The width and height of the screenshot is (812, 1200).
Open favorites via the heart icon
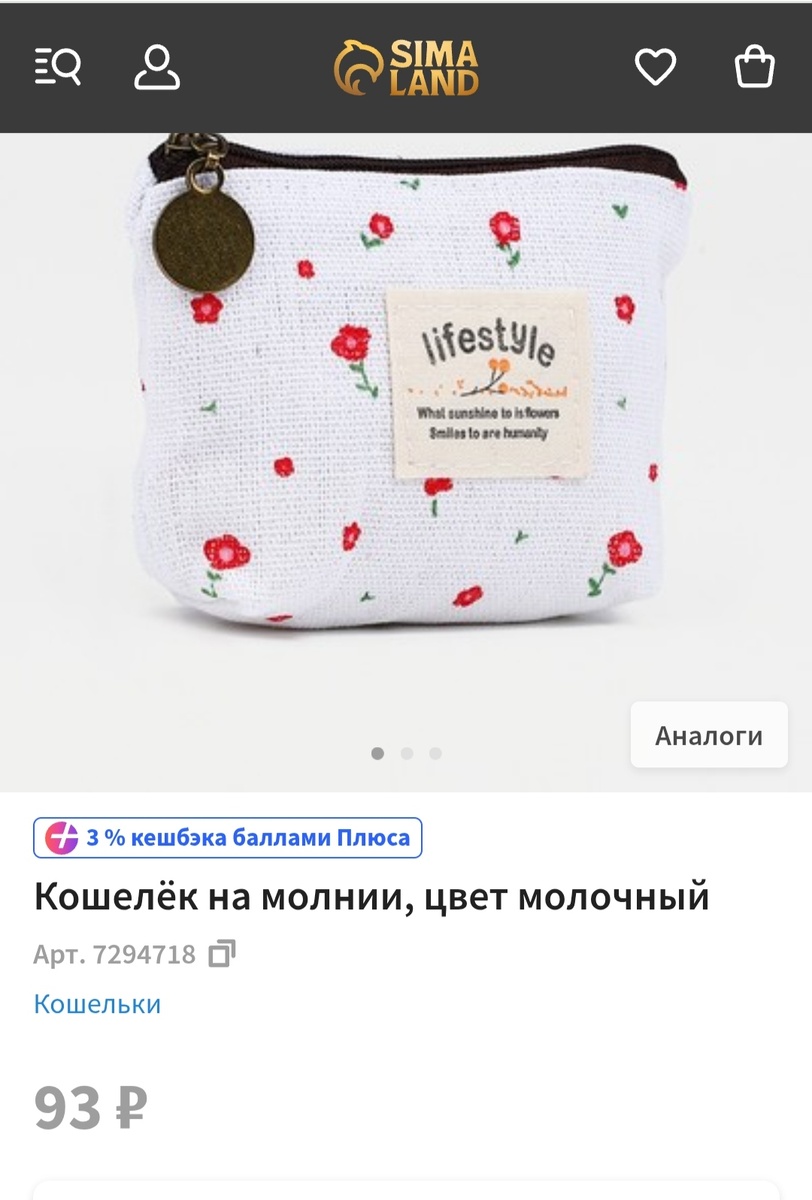(x=656, y=68)
